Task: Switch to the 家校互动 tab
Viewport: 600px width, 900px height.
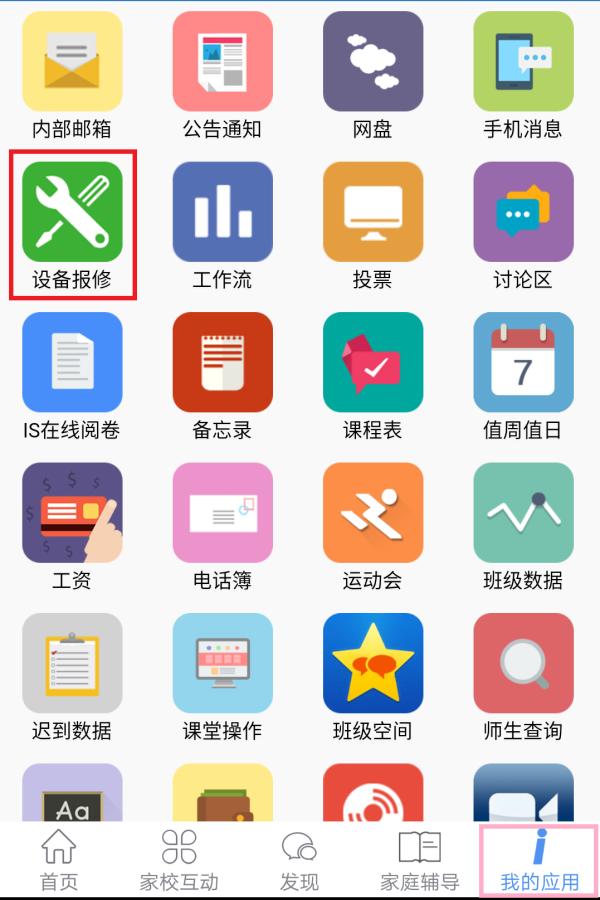Action: point(179,861)
